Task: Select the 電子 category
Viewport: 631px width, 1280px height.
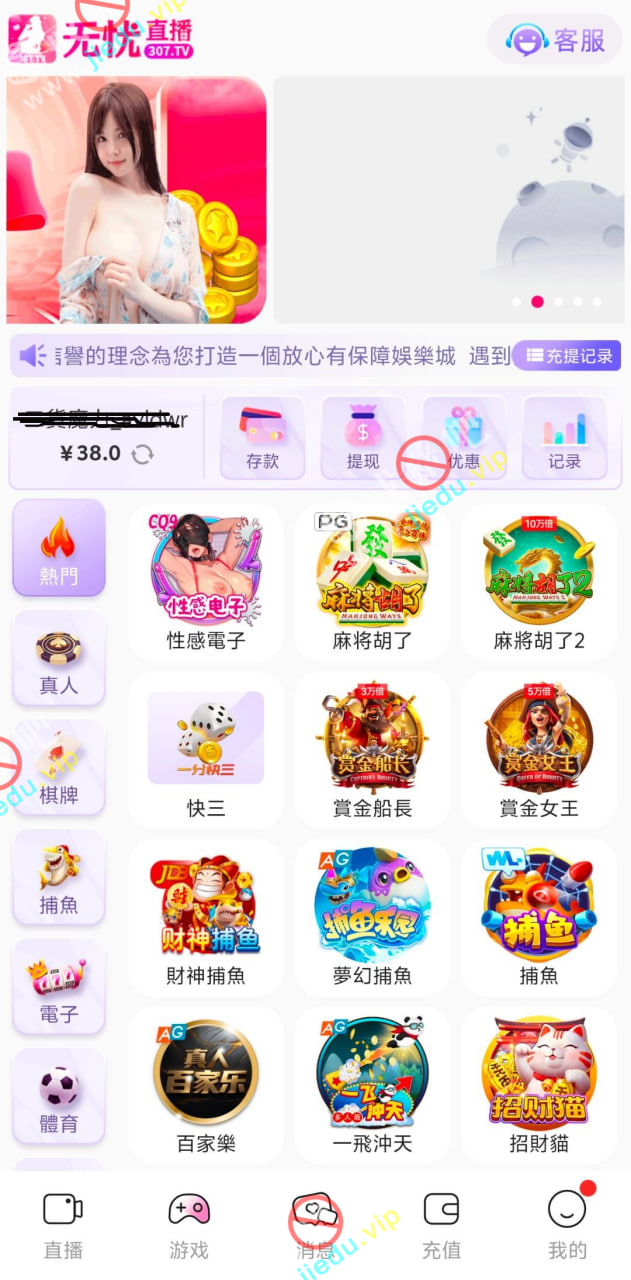Action: (58, 987)
